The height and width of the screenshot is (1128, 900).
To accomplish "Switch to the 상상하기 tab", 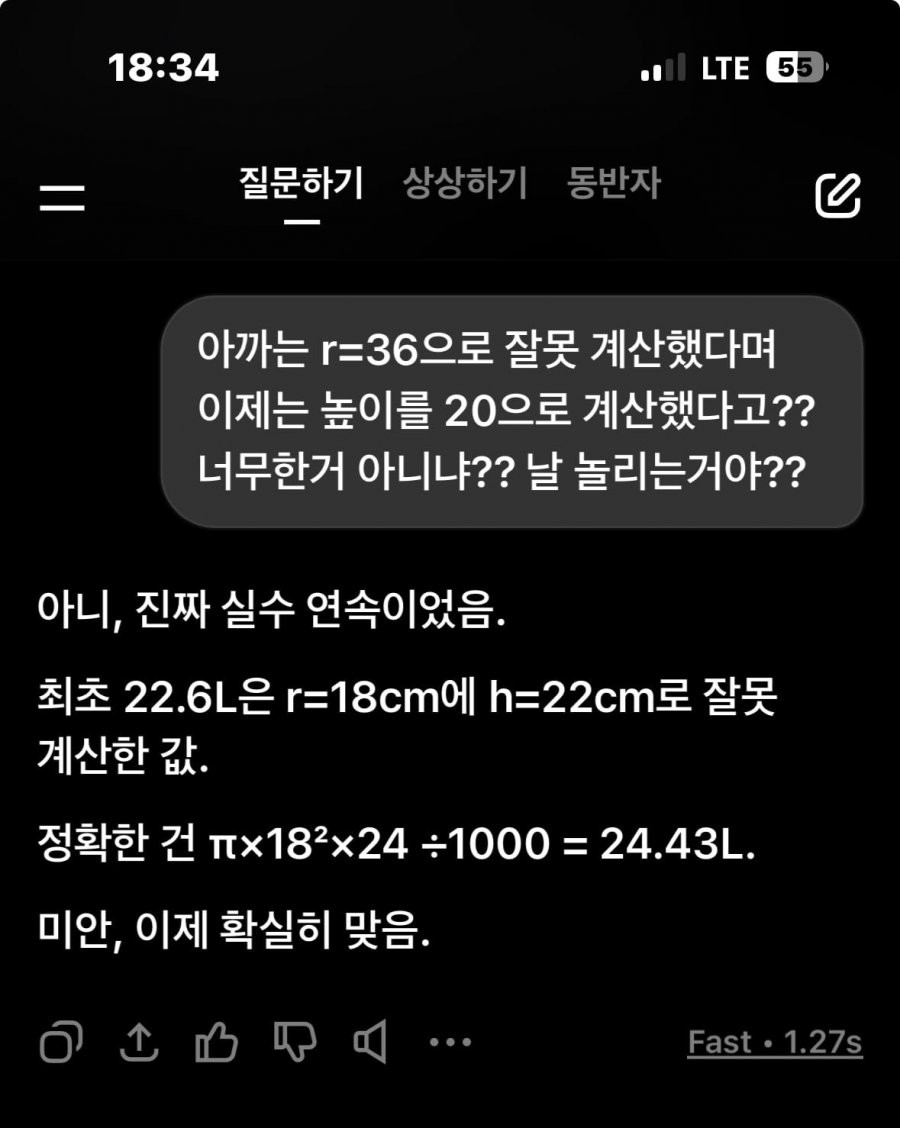I will point(464,184).
